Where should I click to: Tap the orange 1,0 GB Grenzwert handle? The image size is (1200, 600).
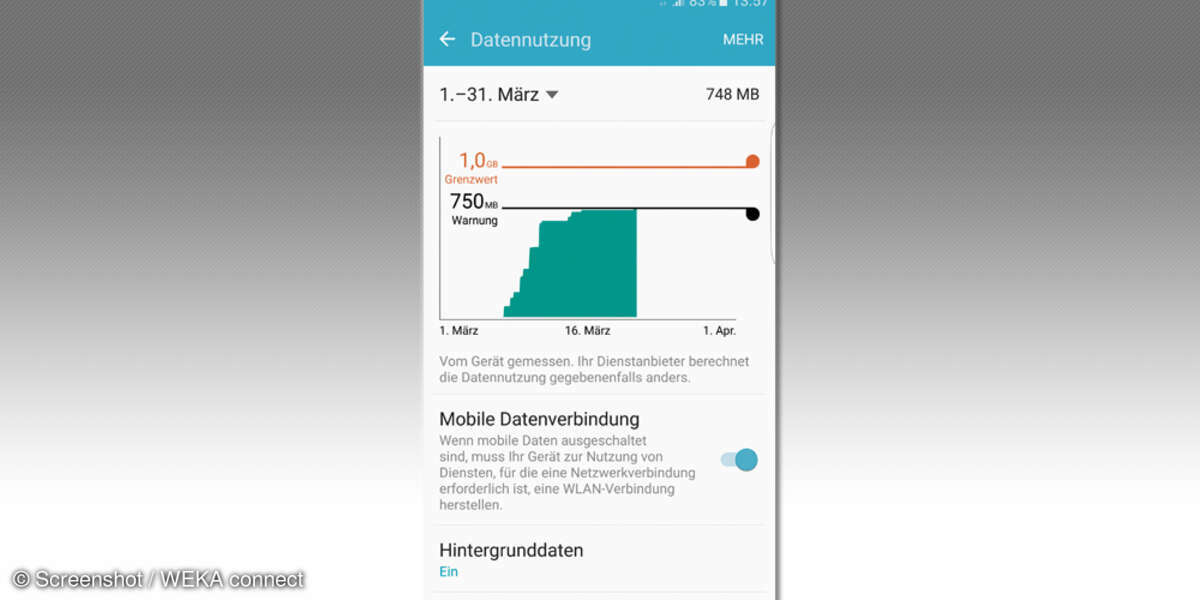[752, 162]
